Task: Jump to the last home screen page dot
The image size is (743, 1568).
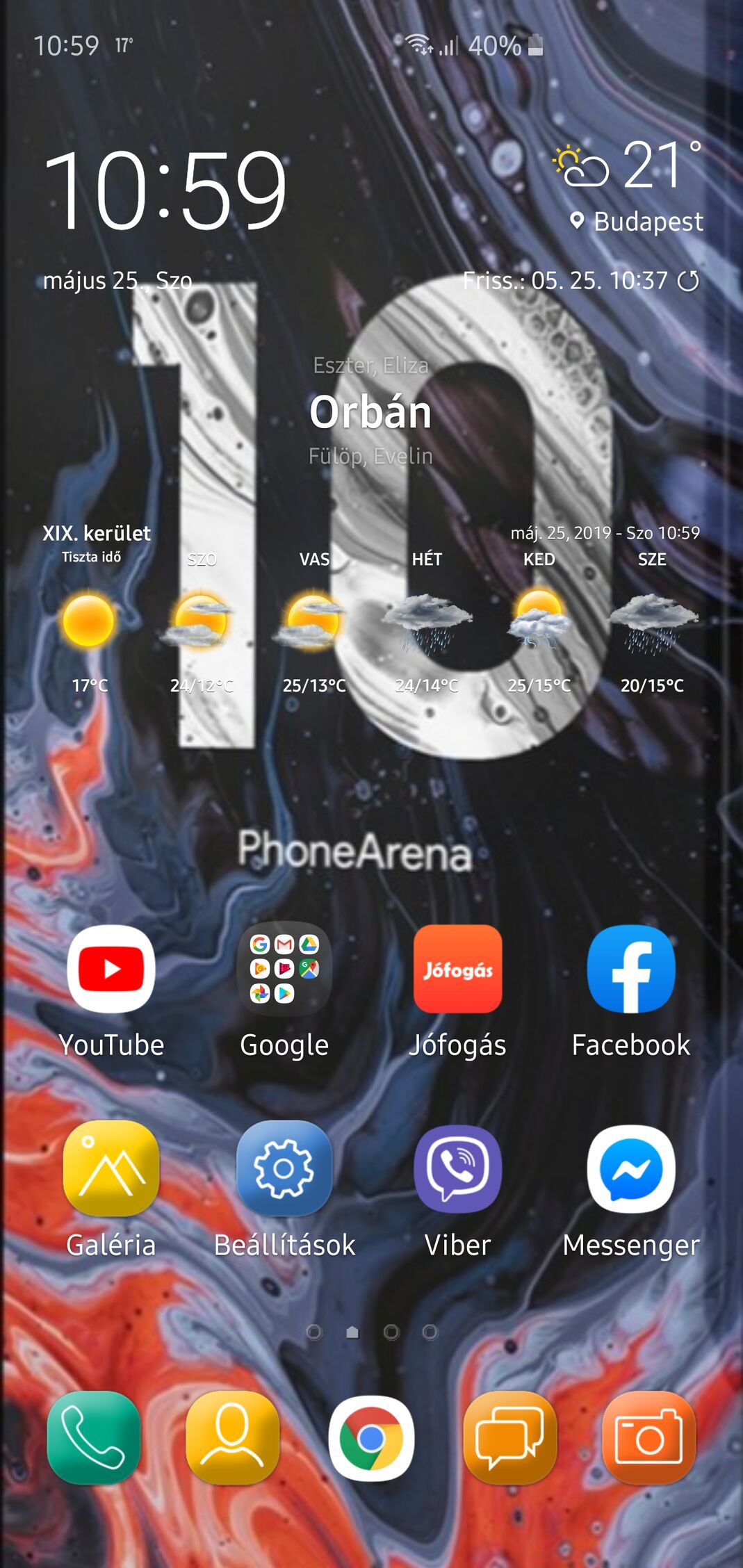Action: pos(430,1332)
